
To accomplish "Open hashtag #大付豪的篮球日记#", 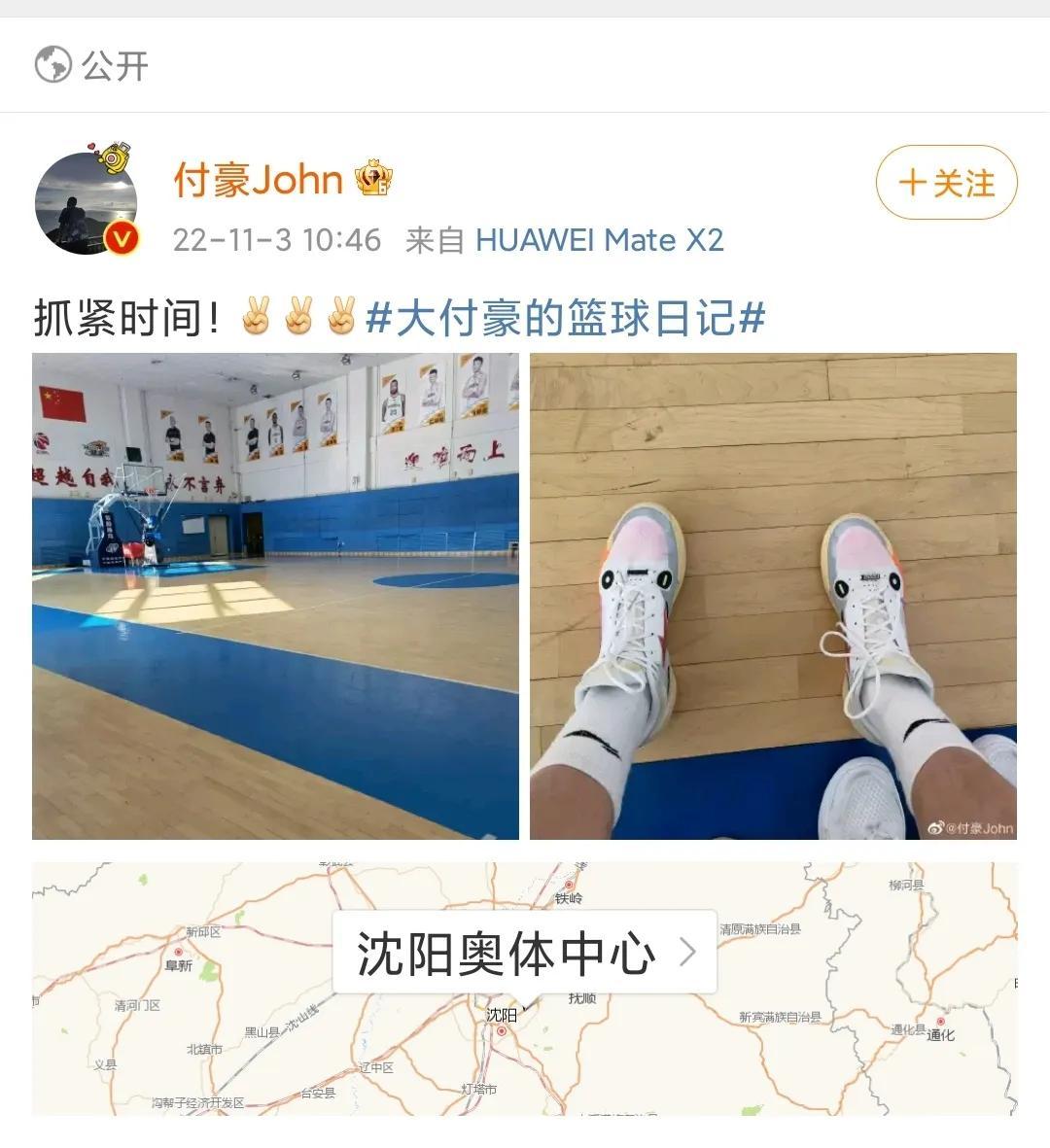I will pyautogui.click(x=565, y=318).
